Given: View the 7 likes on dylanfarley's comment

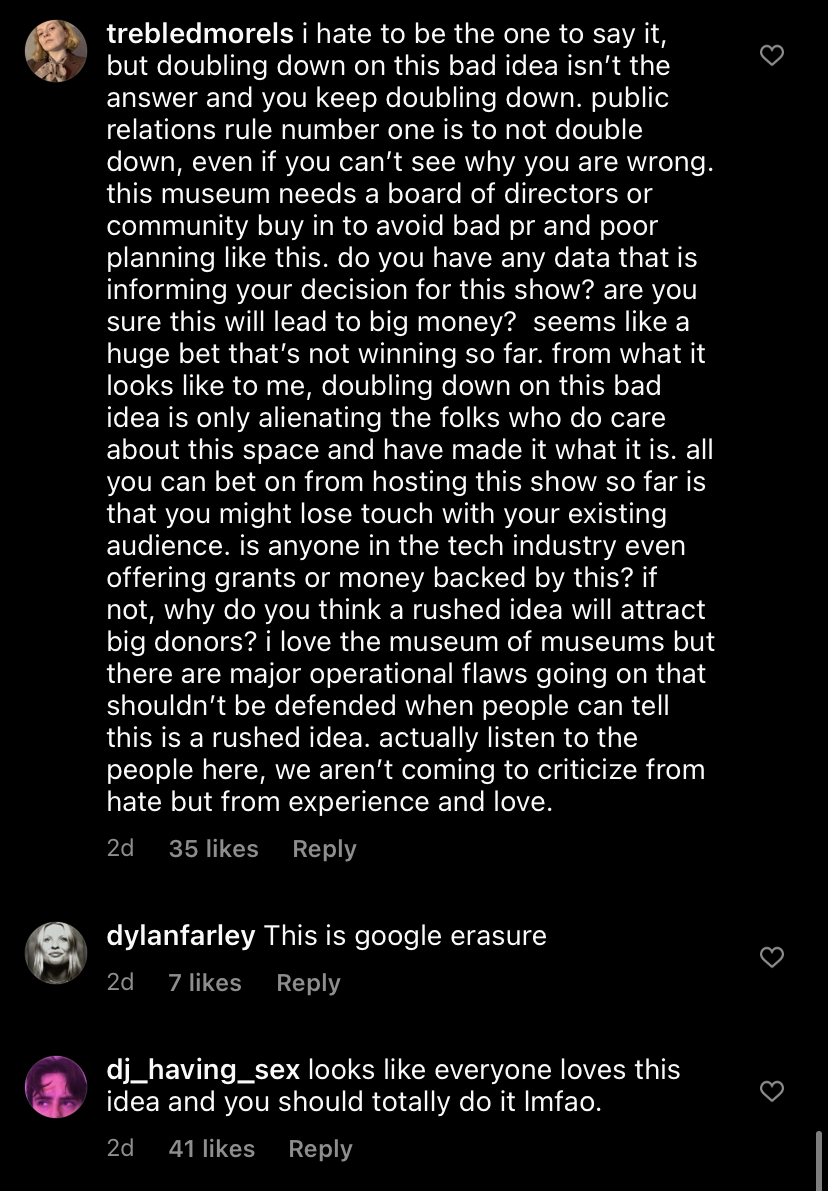Looking at the screenshot, I should point(205,983).
